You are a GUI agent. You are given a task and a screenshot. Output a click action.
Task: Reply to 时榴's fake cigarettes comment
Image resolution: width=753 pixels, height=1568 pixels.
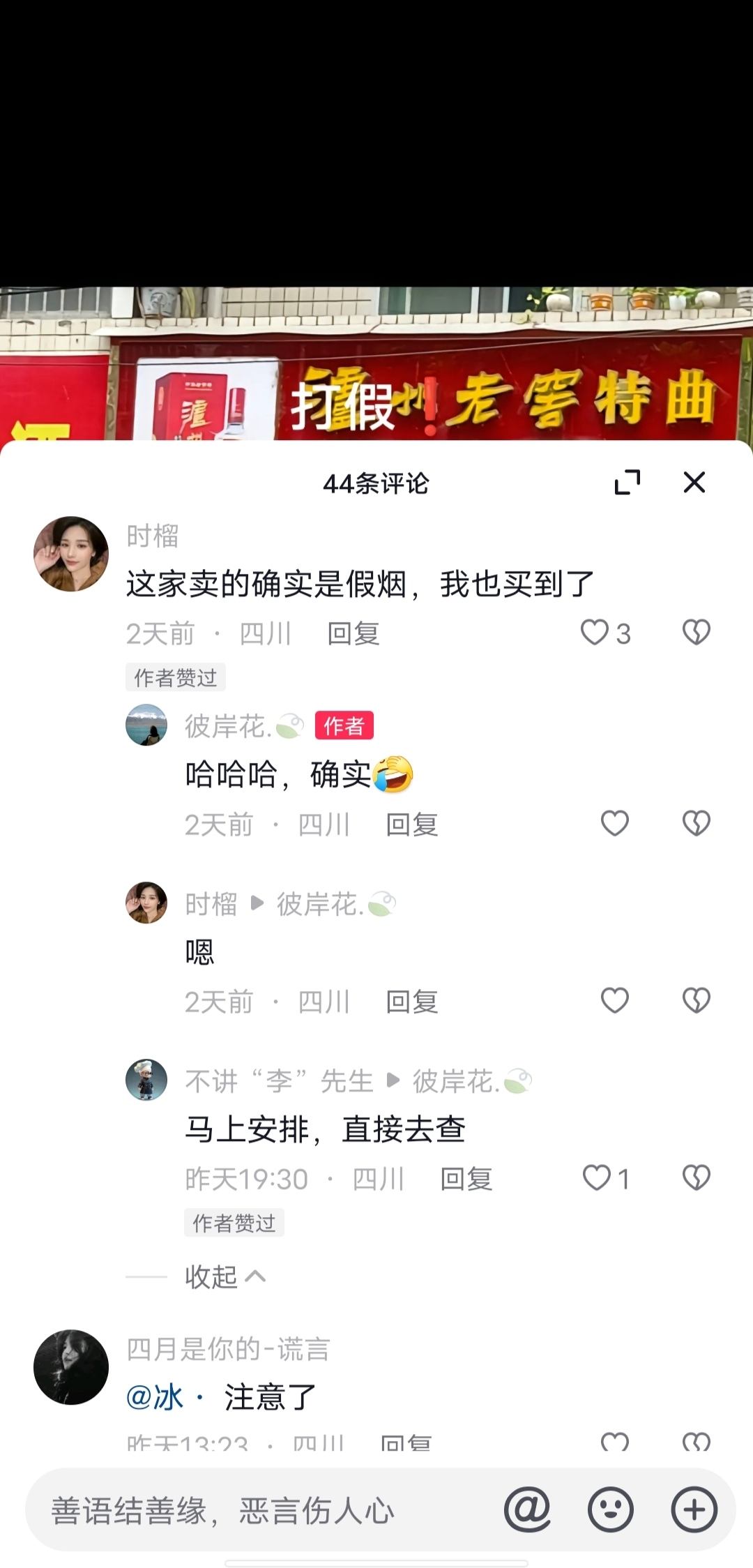[353, 634]
